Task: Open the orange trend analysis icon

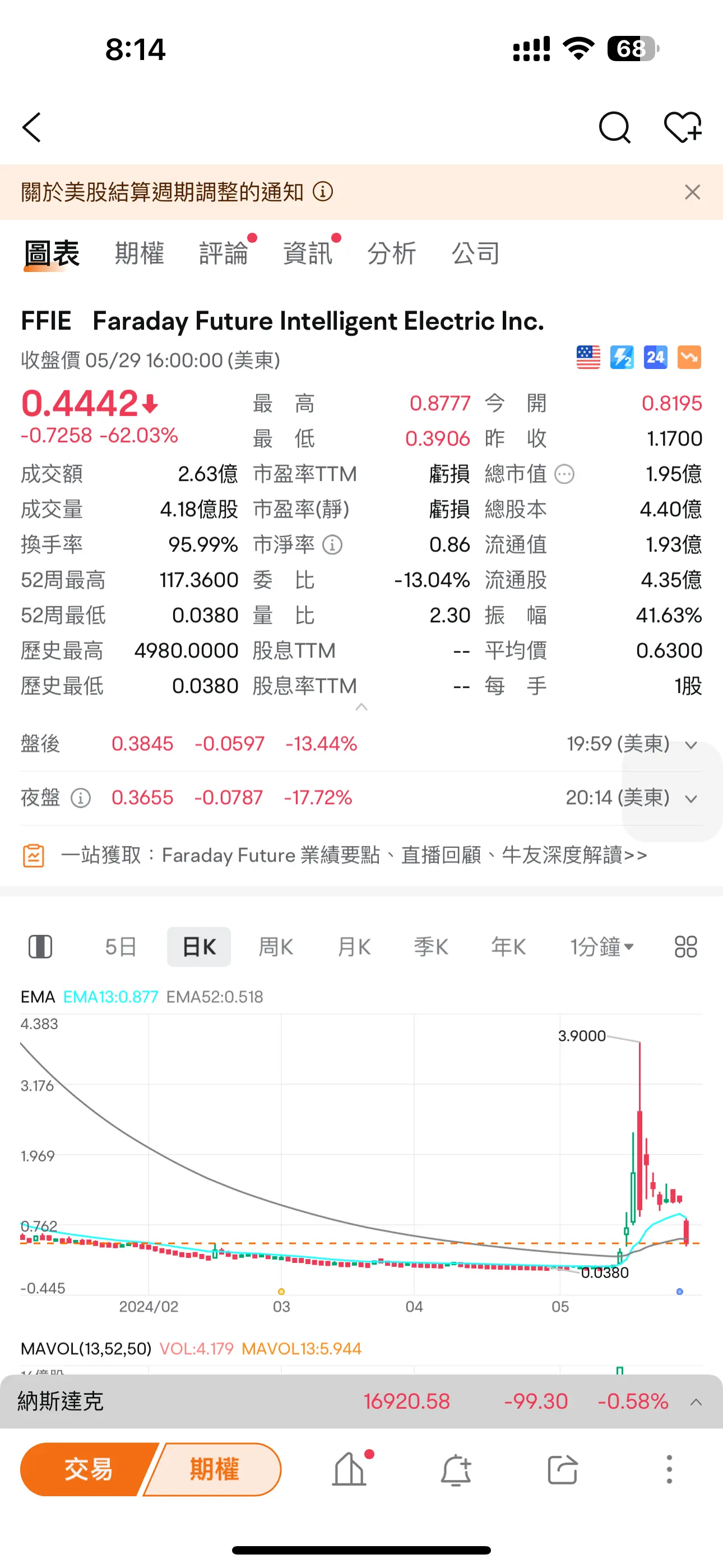Action: (x=689, y=357)
